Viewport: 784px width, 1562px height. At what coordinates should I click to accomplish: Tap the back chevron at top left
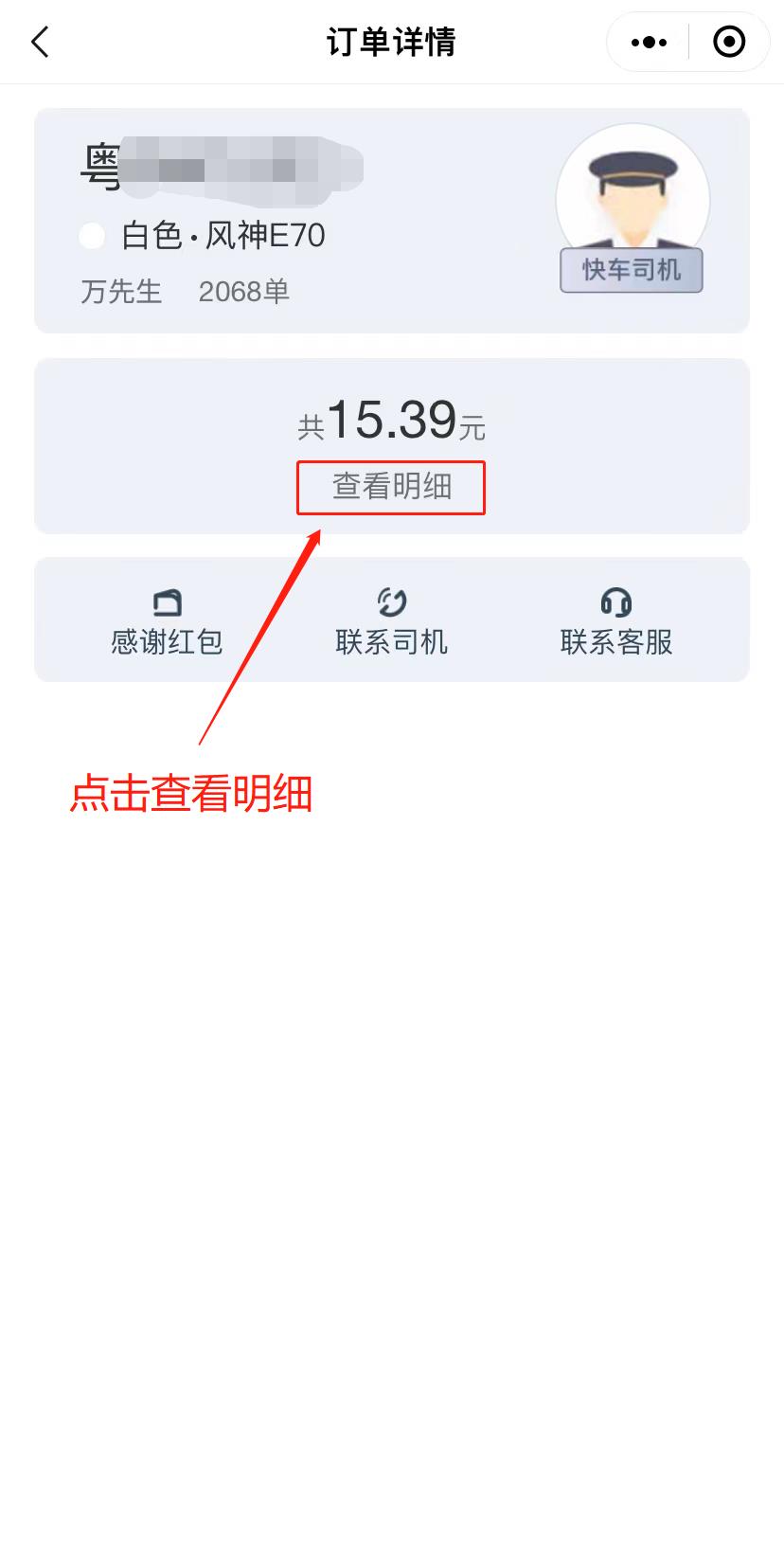38,43
